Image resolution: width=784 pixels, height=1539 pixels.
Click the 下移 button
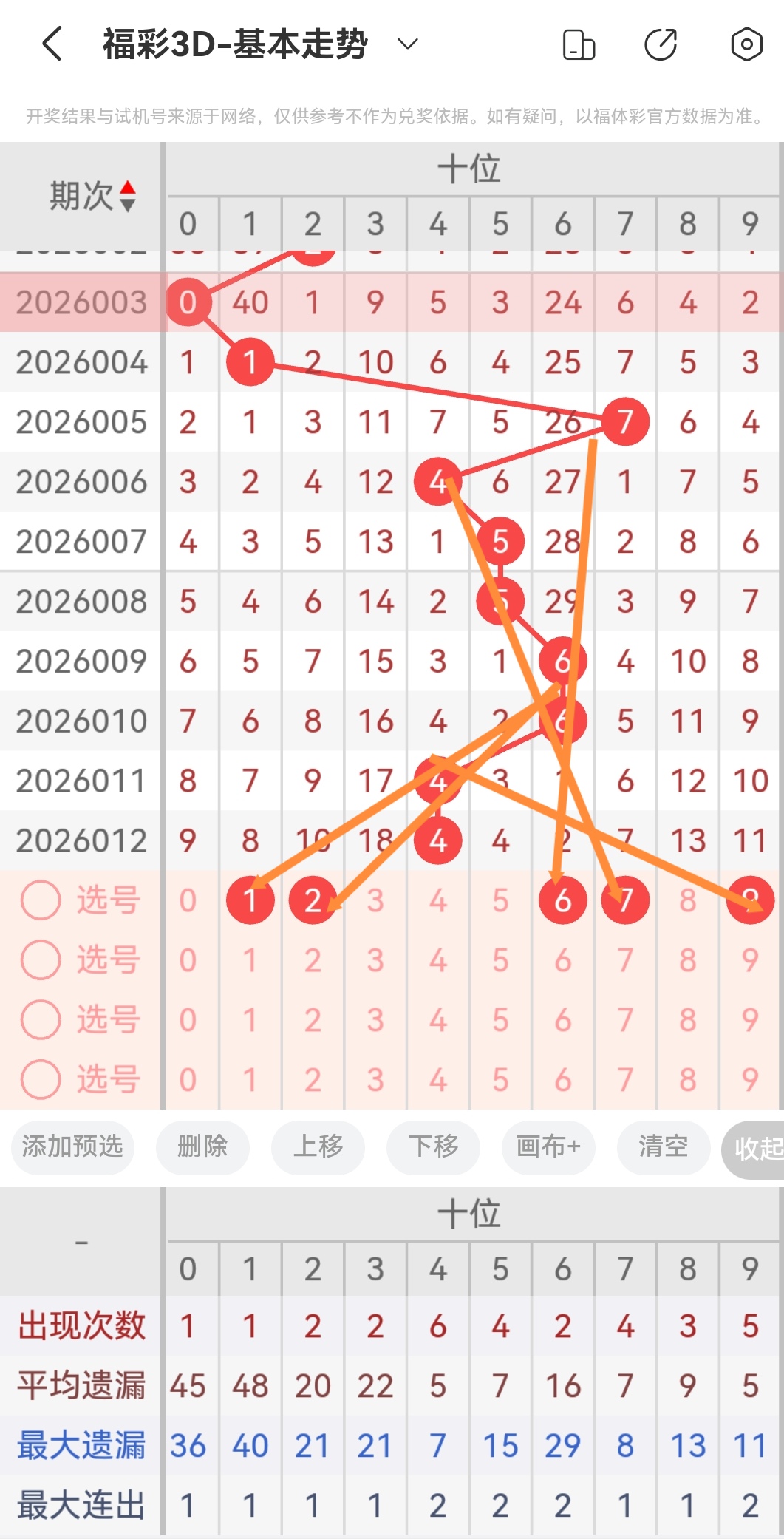tap(433, 1147)
